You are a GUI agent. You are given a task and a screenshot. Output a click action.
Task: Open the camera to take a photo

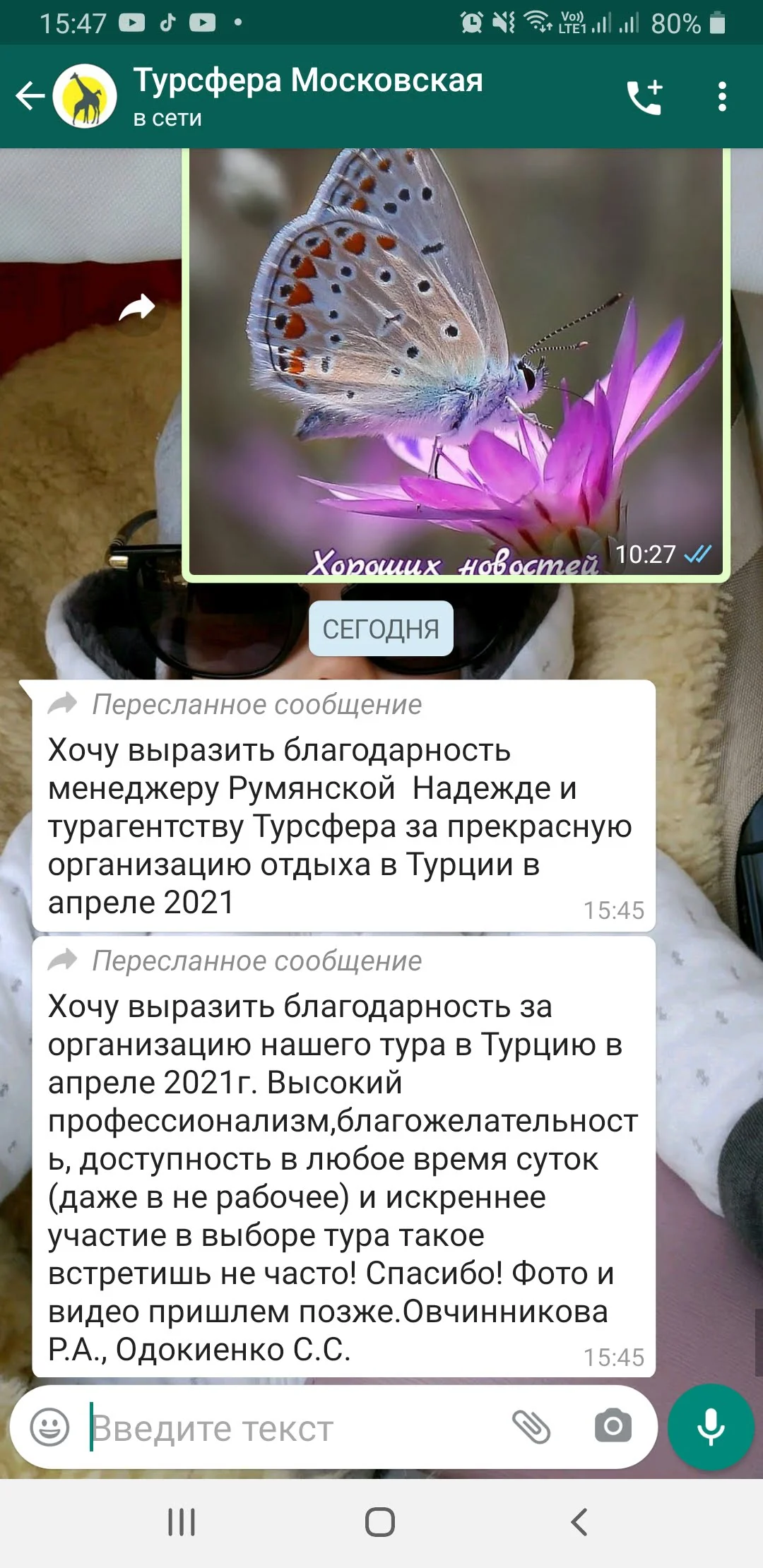click(x=613, y=1427)
